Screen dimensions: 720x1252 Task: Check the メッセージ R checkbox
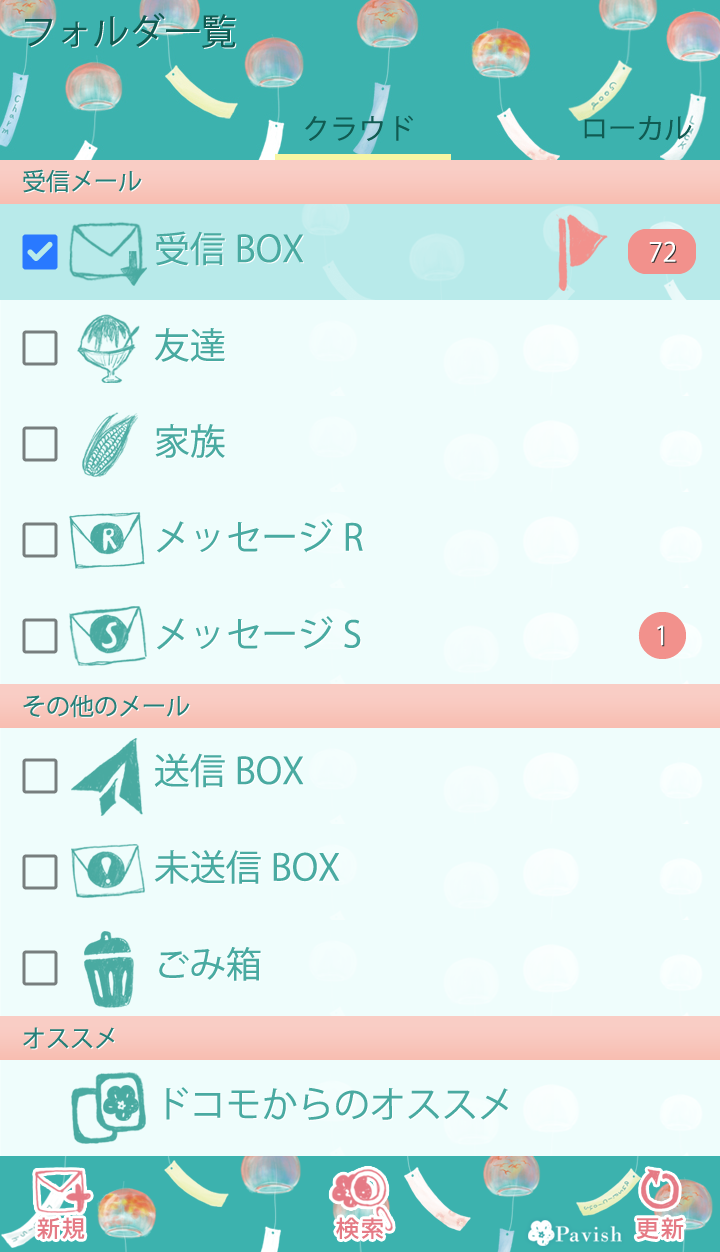tap(40, 540)
